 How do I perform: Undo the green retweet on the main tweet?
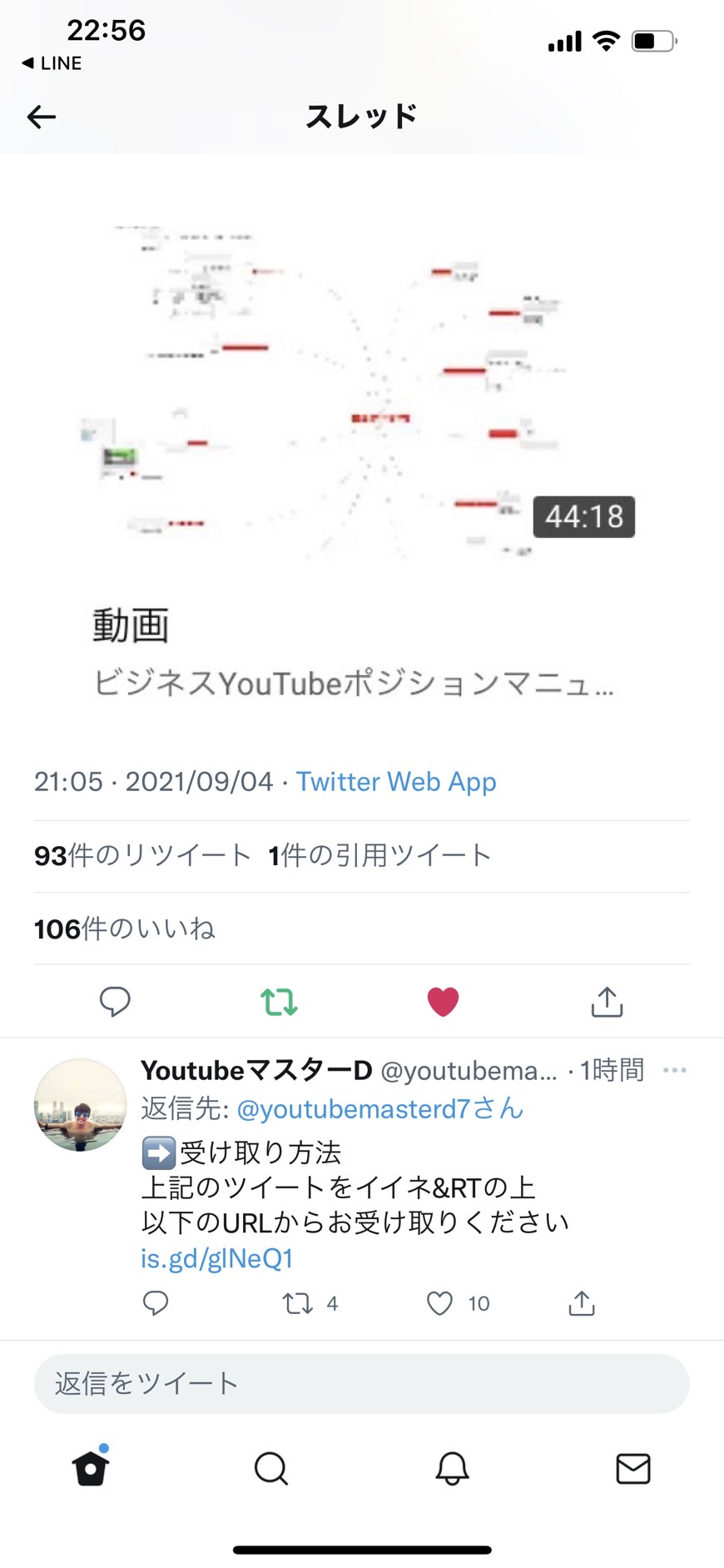pyautogui.click(x=279, y=1002)
